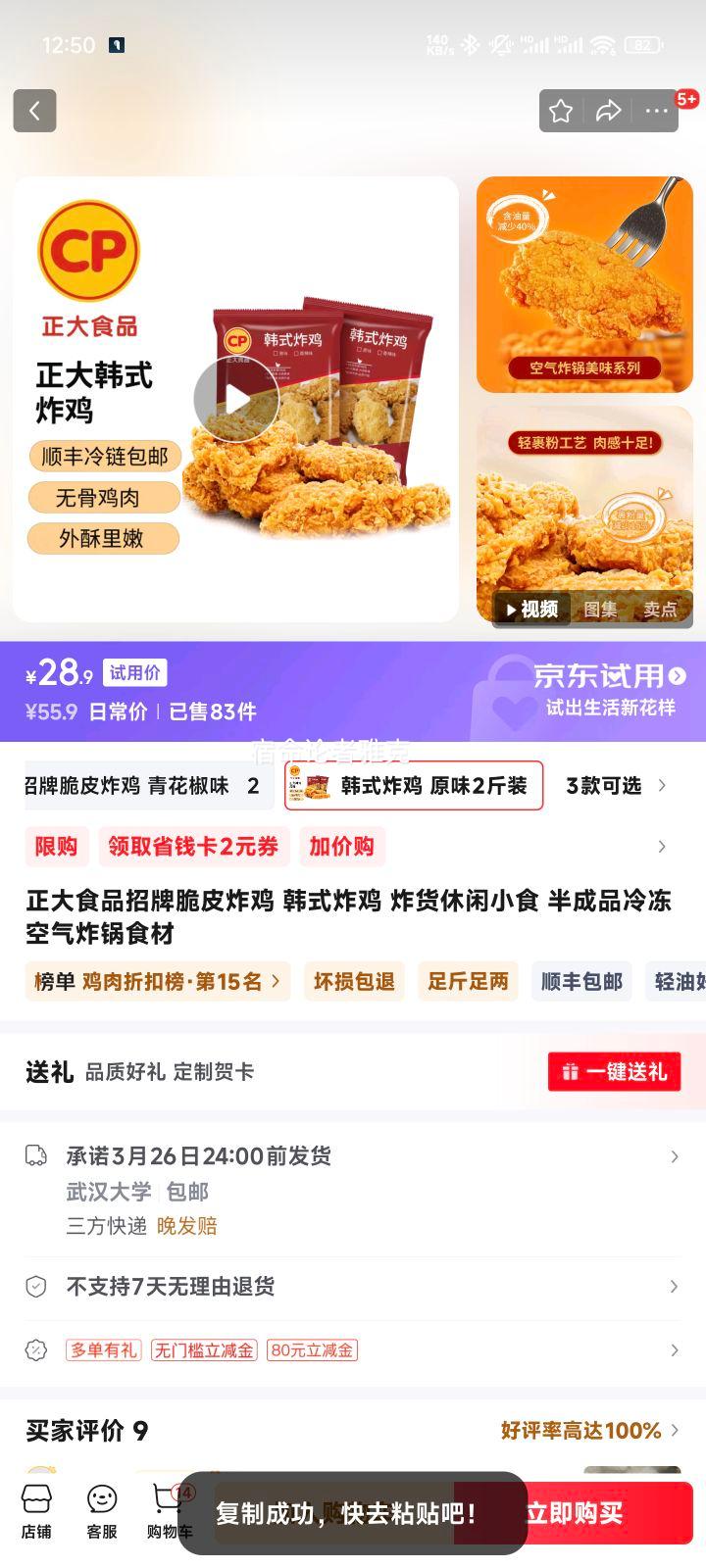
Task: Click the delivery truck icon
Action: [35, 1156]
